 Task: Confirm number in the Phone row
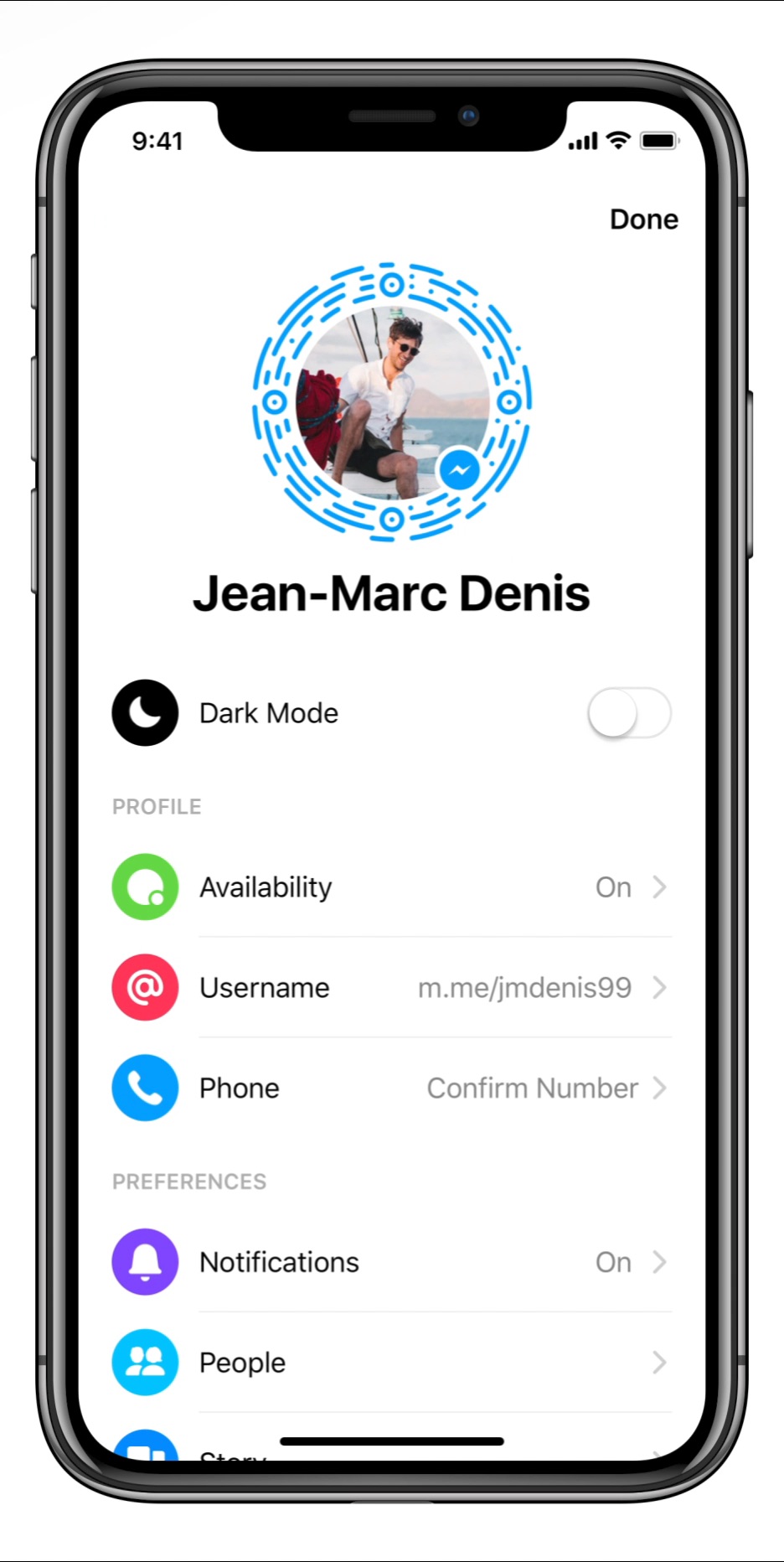click(533, 1089)
